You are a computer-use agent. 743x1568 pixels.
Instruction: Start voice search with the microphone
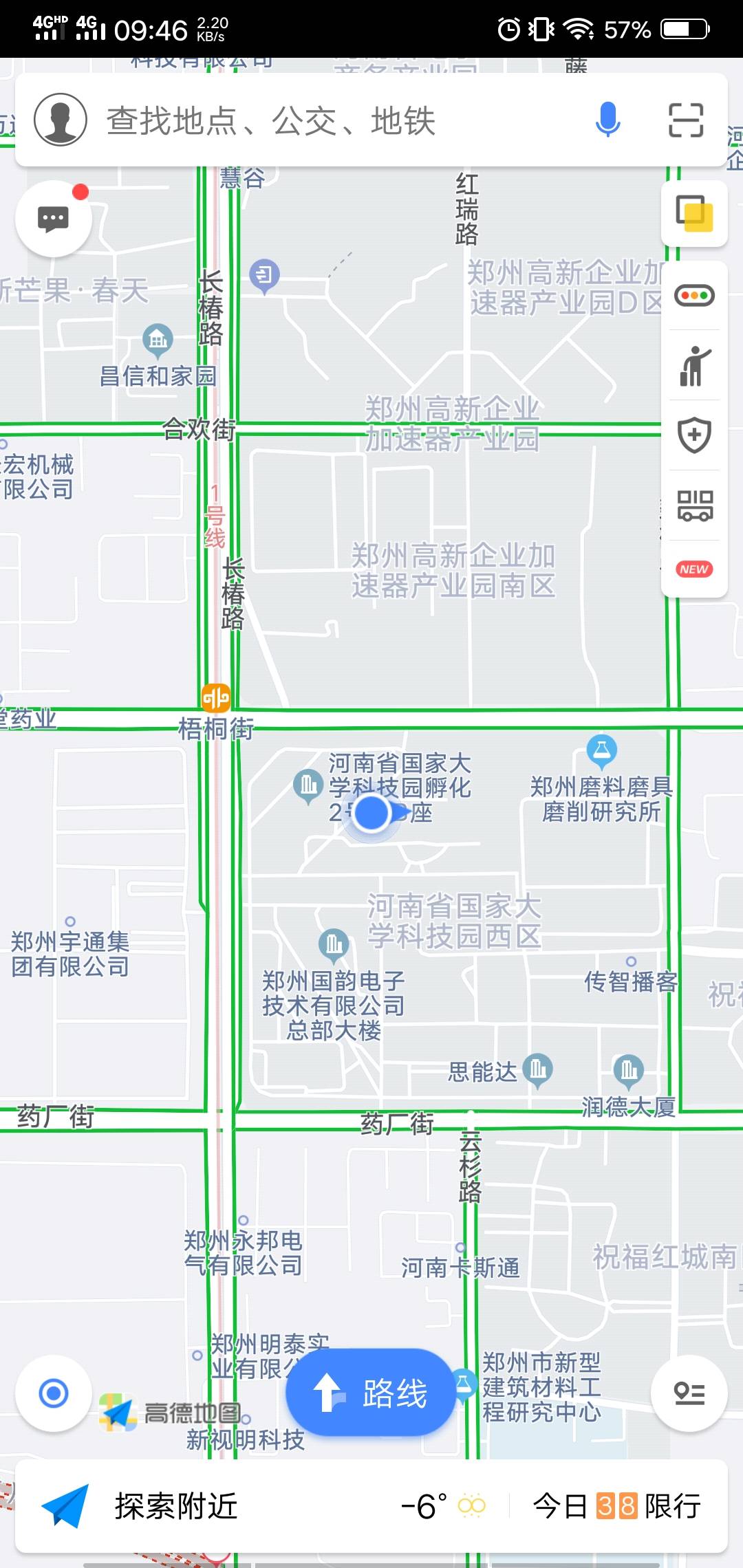pos(607,120)
